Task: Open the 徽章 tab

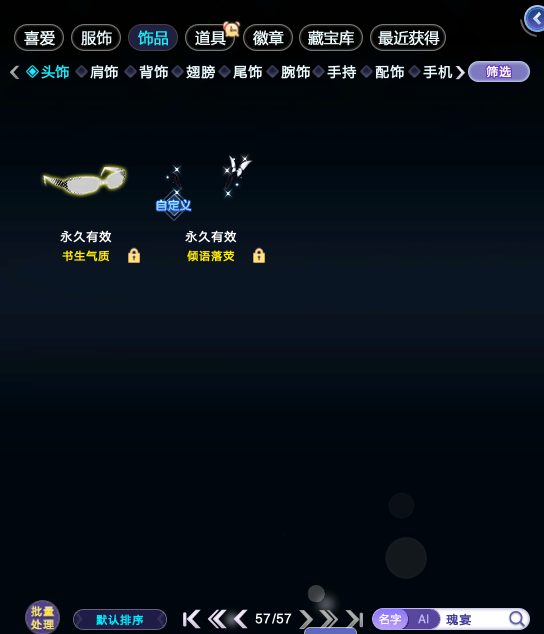Action: coord(268,38)
